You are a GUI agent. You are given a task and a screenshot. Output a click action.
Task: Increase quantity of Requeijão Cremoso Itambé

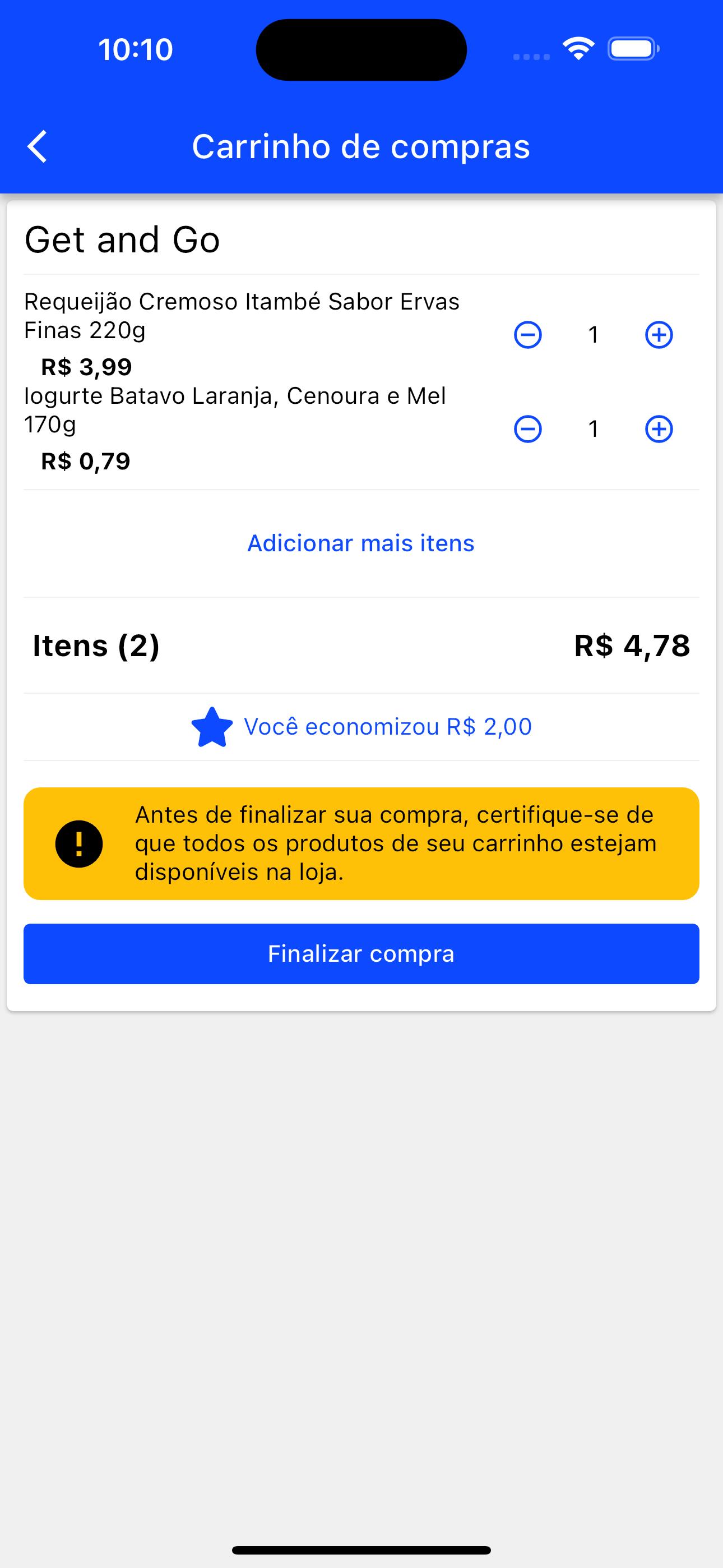pyautogui.click(x=659, y=335)
